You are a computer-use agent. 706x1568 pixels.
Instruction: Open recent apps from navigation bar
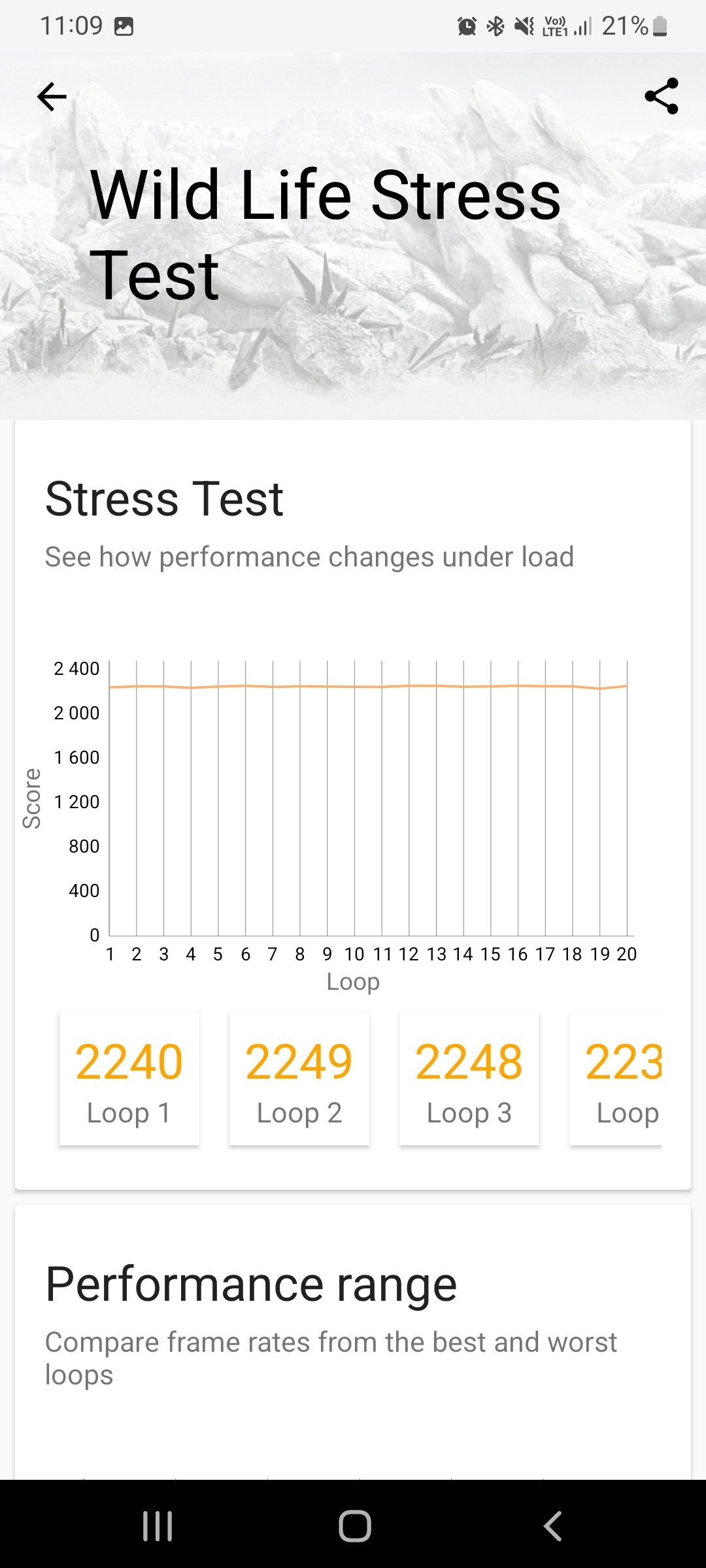click(x=158, y=1526)
